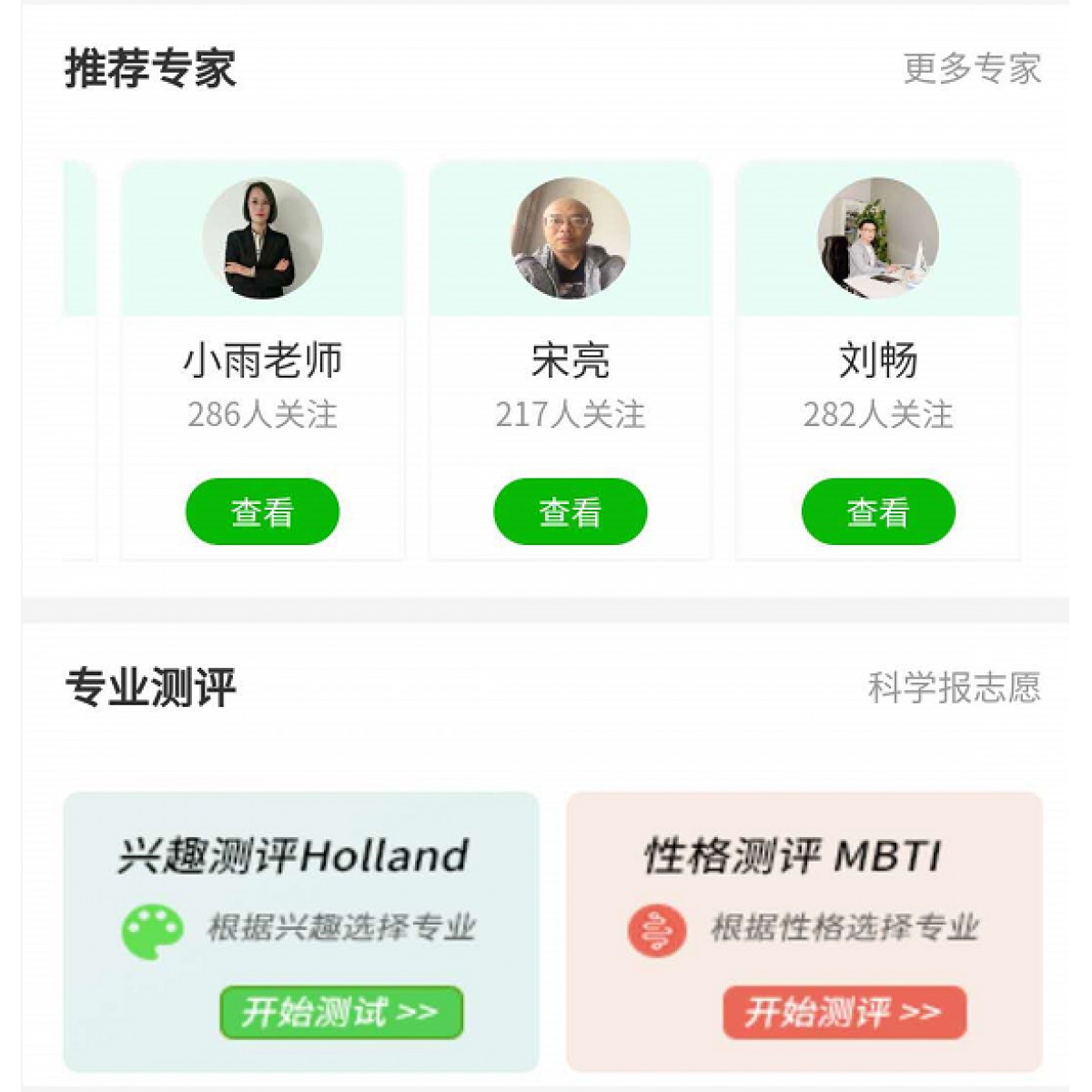1092x1092 pixels.
Task: Open the 更多专家 link
Action: [971, 68]
